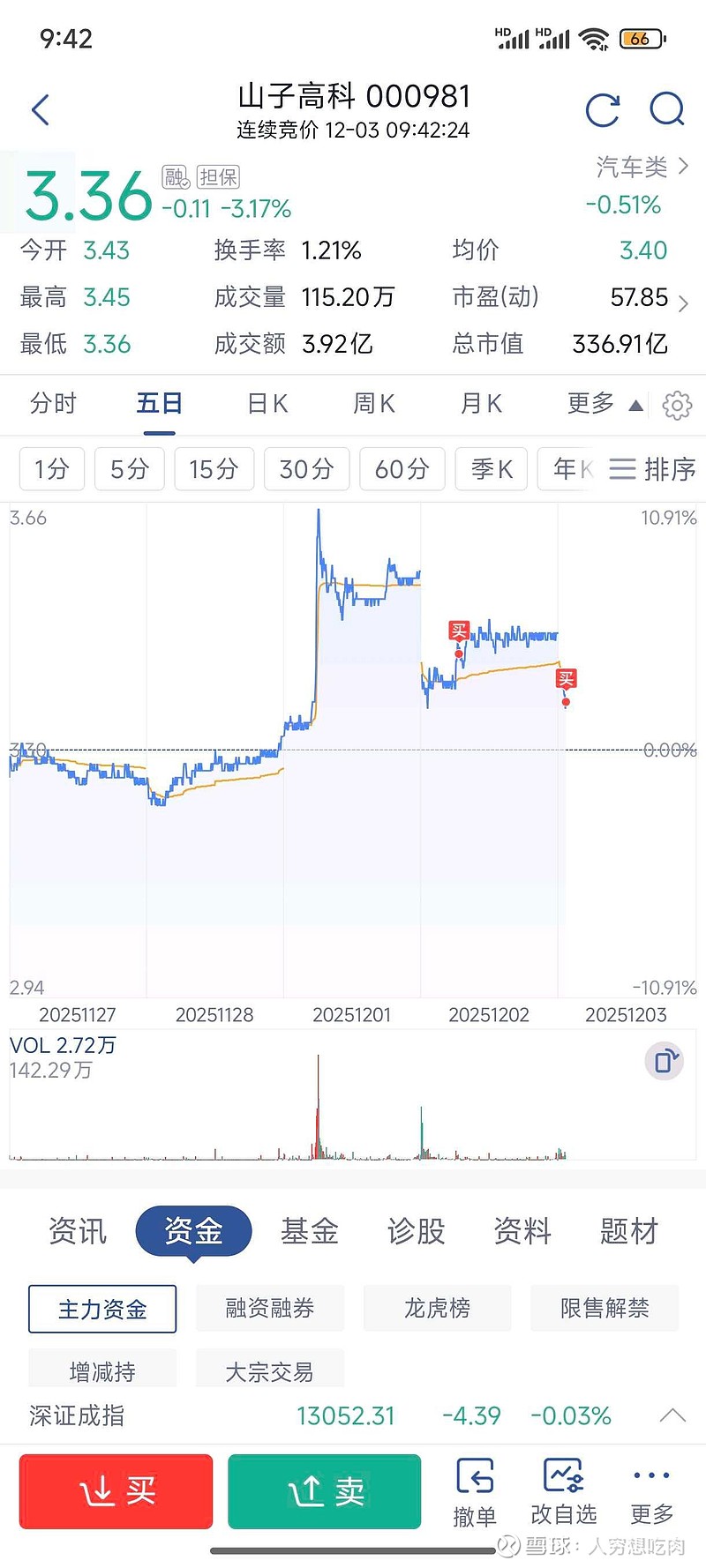Open the search magnifier icon

(667, 110)
